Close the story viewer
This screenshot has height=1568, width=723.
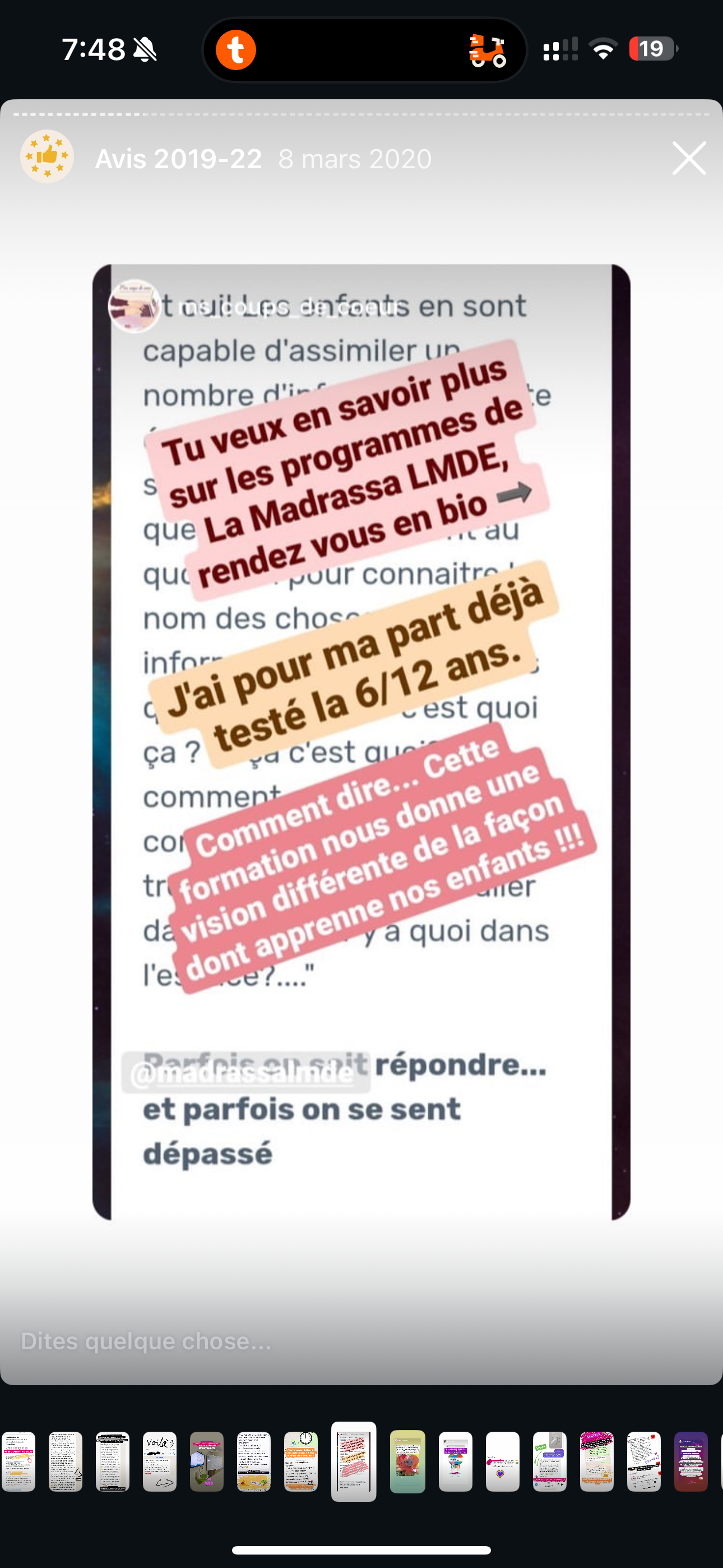click(x=688, y=158)
